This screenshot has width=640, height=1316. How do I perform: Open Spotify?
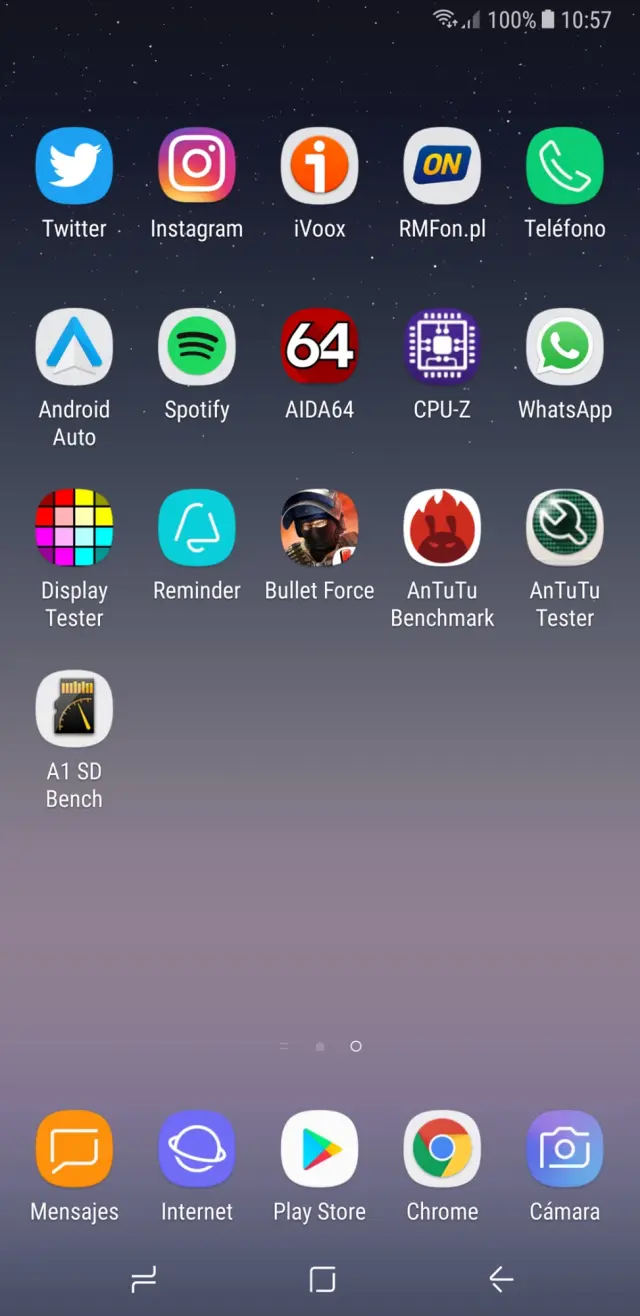tap(197, 347)
